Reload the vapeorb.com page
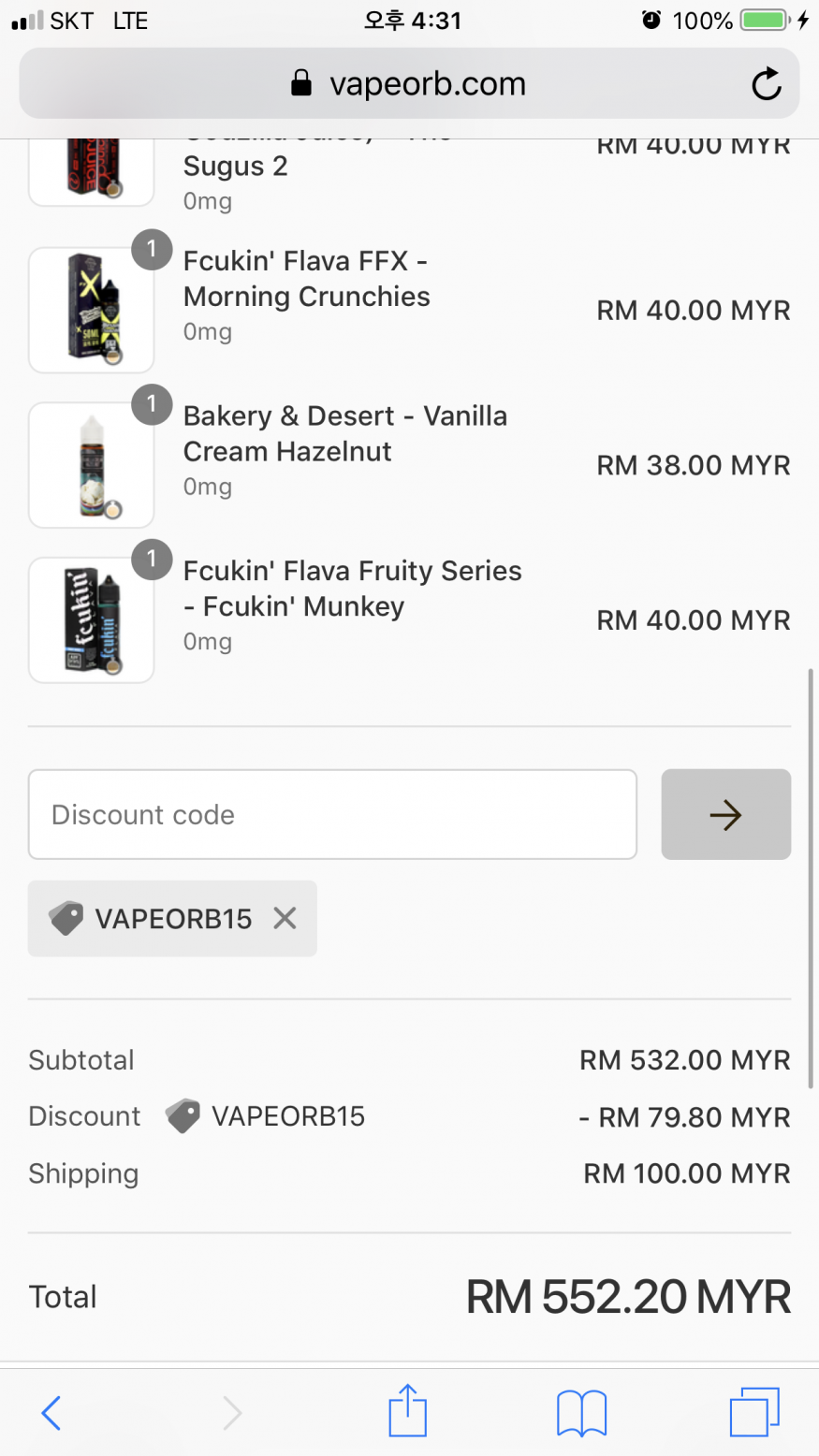 766,84
